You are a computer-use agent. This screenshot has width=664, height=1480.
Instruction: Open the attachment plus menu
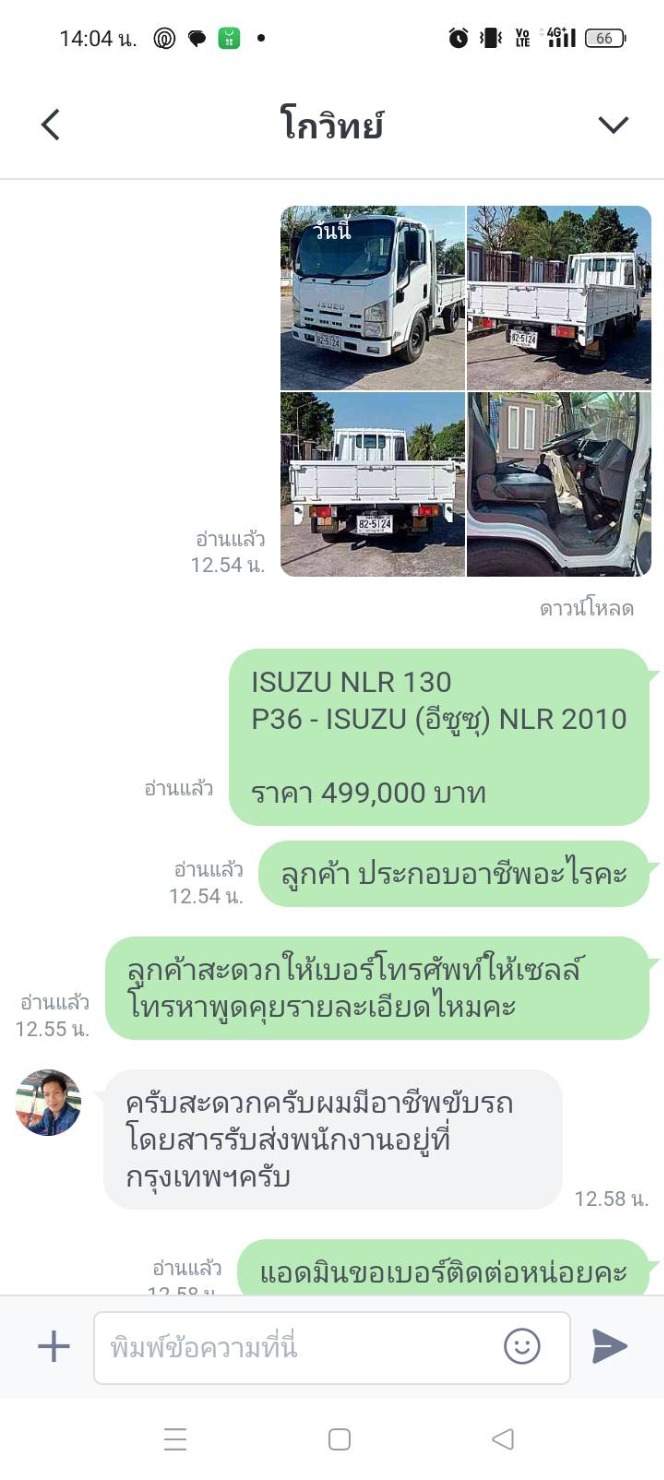point(54,1346)
